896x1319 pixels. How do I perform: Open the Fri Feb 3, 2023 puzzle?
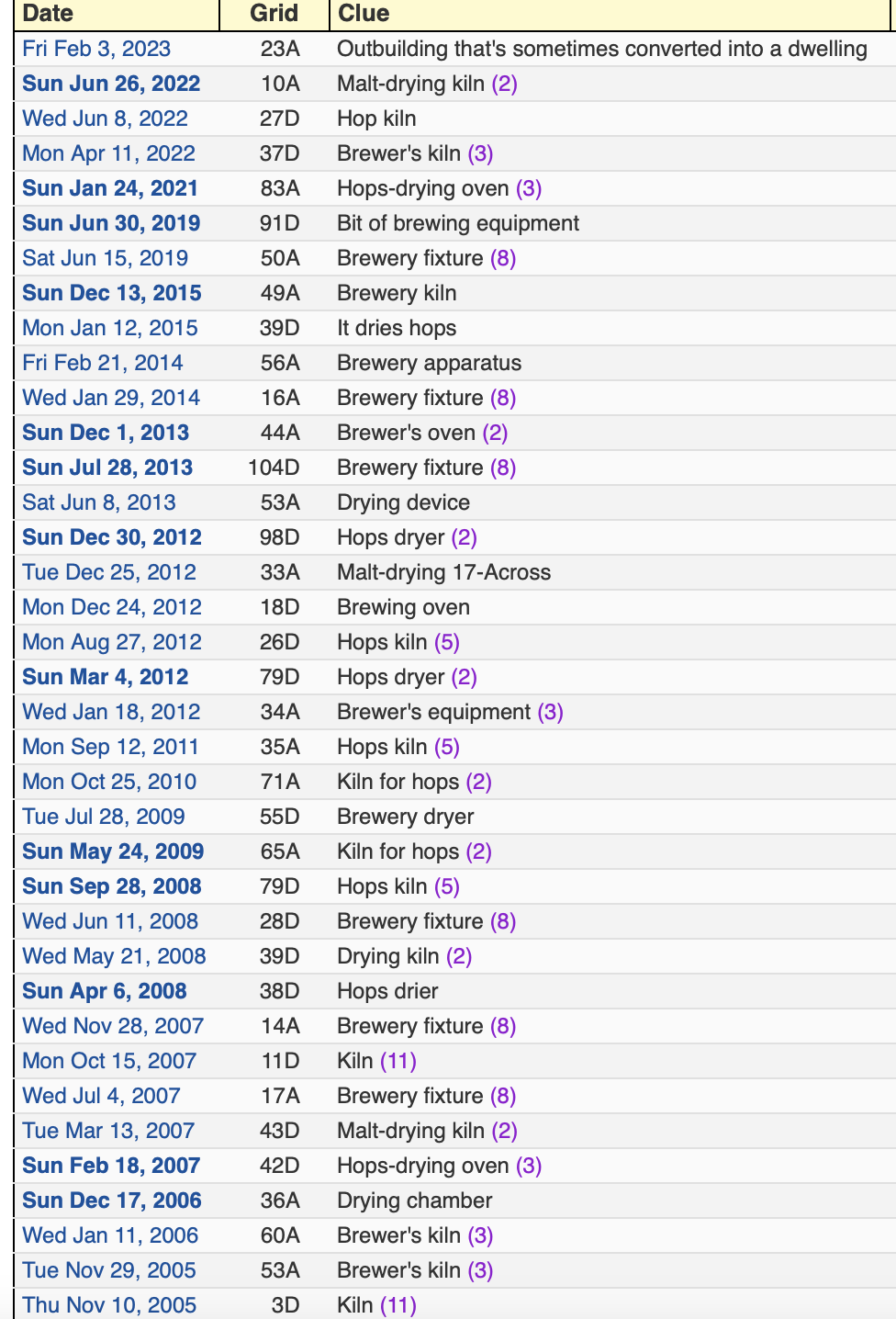(x=96, y=49)
